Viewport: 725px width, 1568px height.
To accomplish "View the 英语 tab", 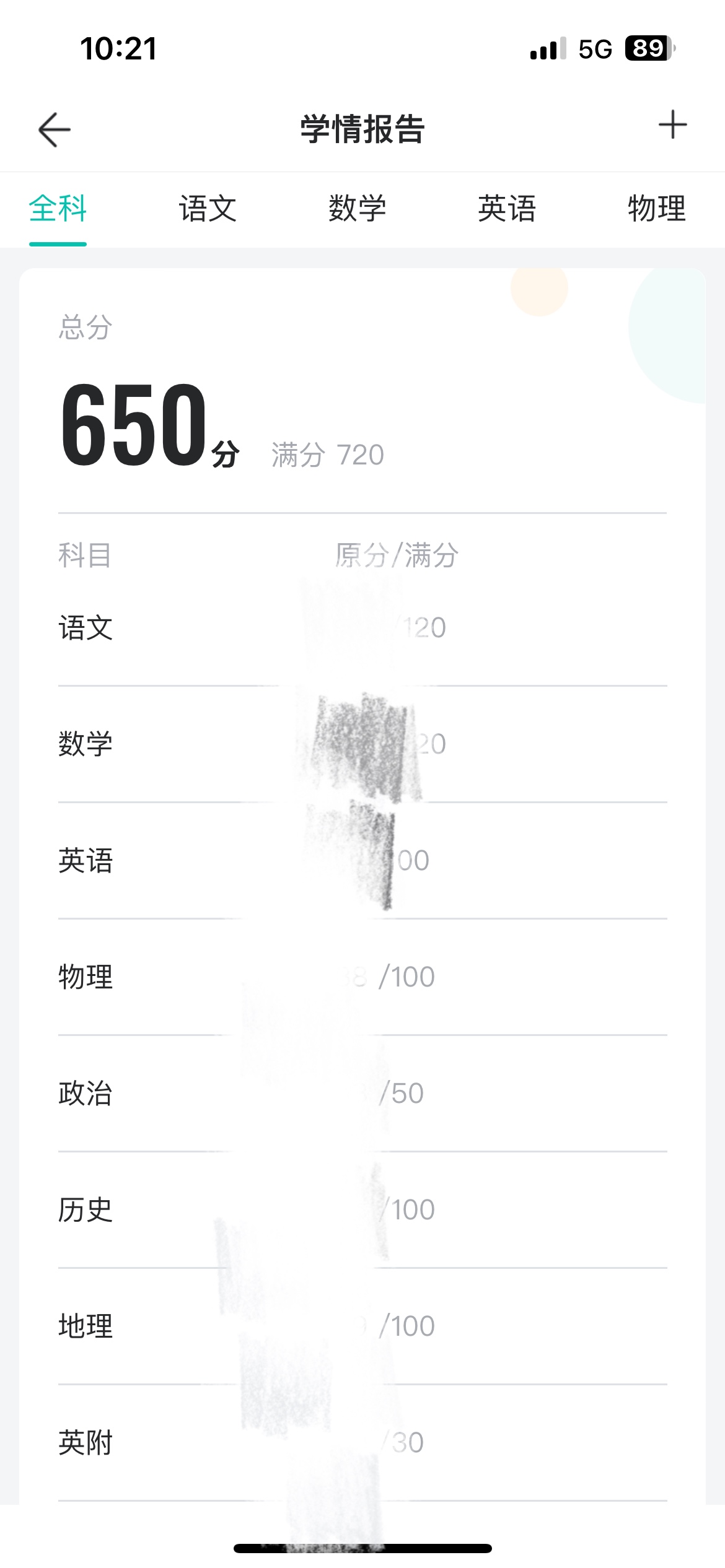I will click(507, 209).
